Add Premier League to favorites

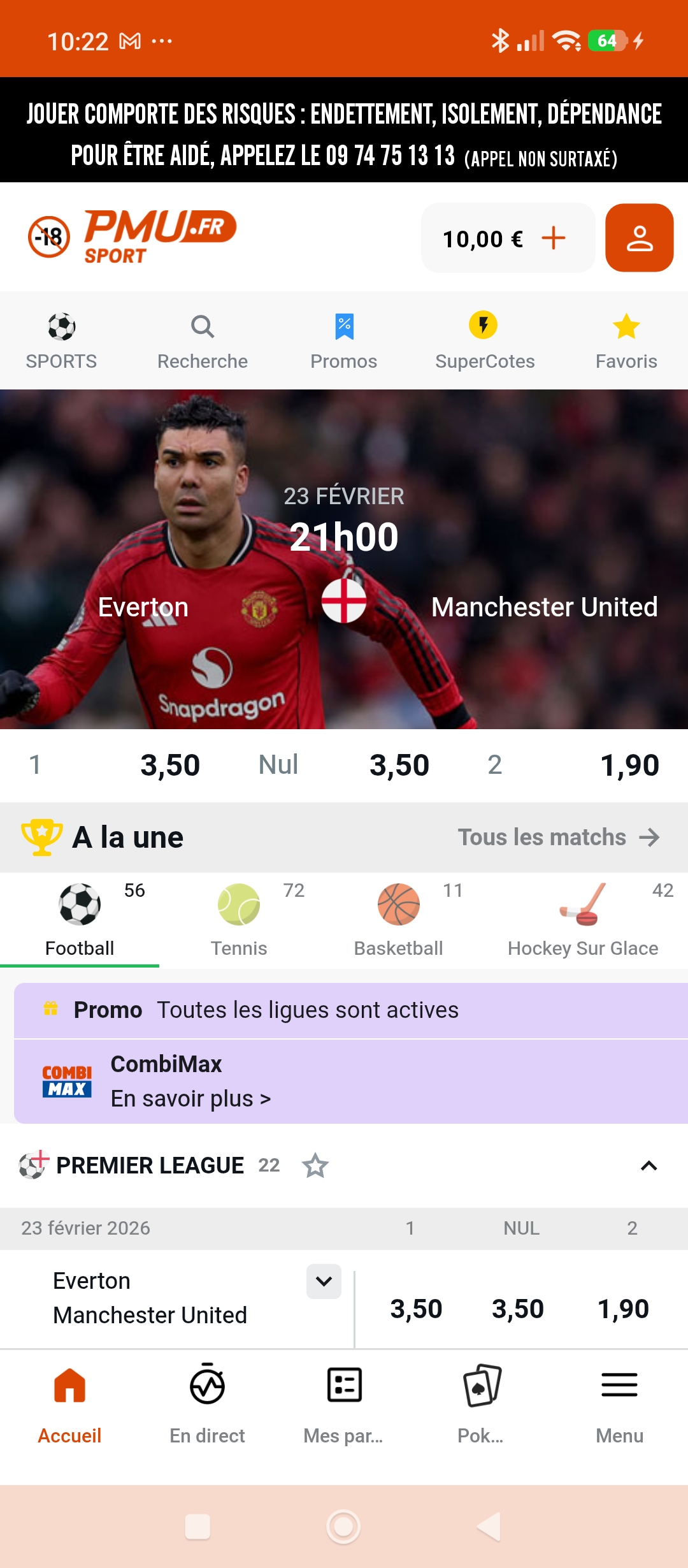(x=315, y=1166)
